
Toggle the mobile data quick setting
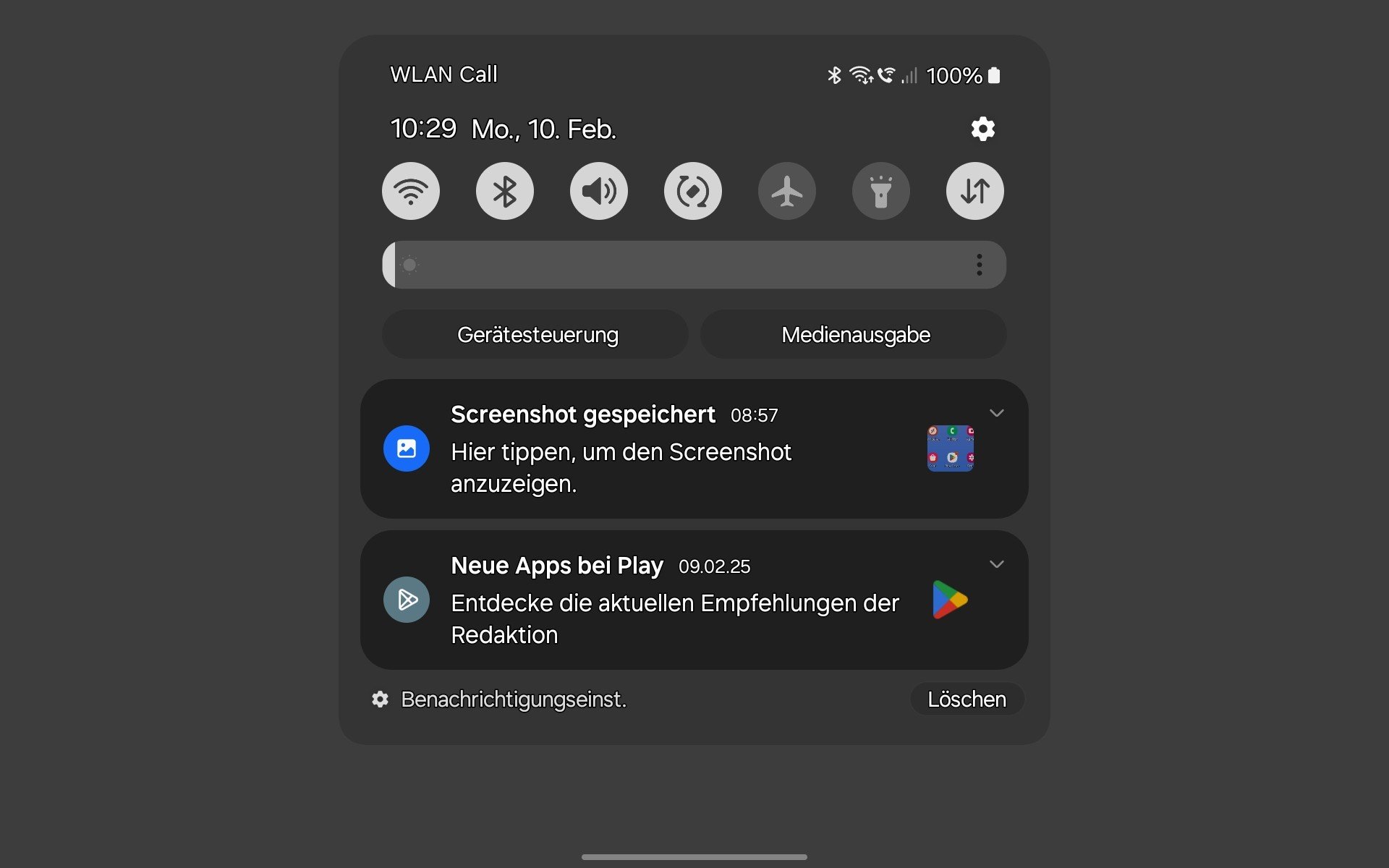(975, 191)
